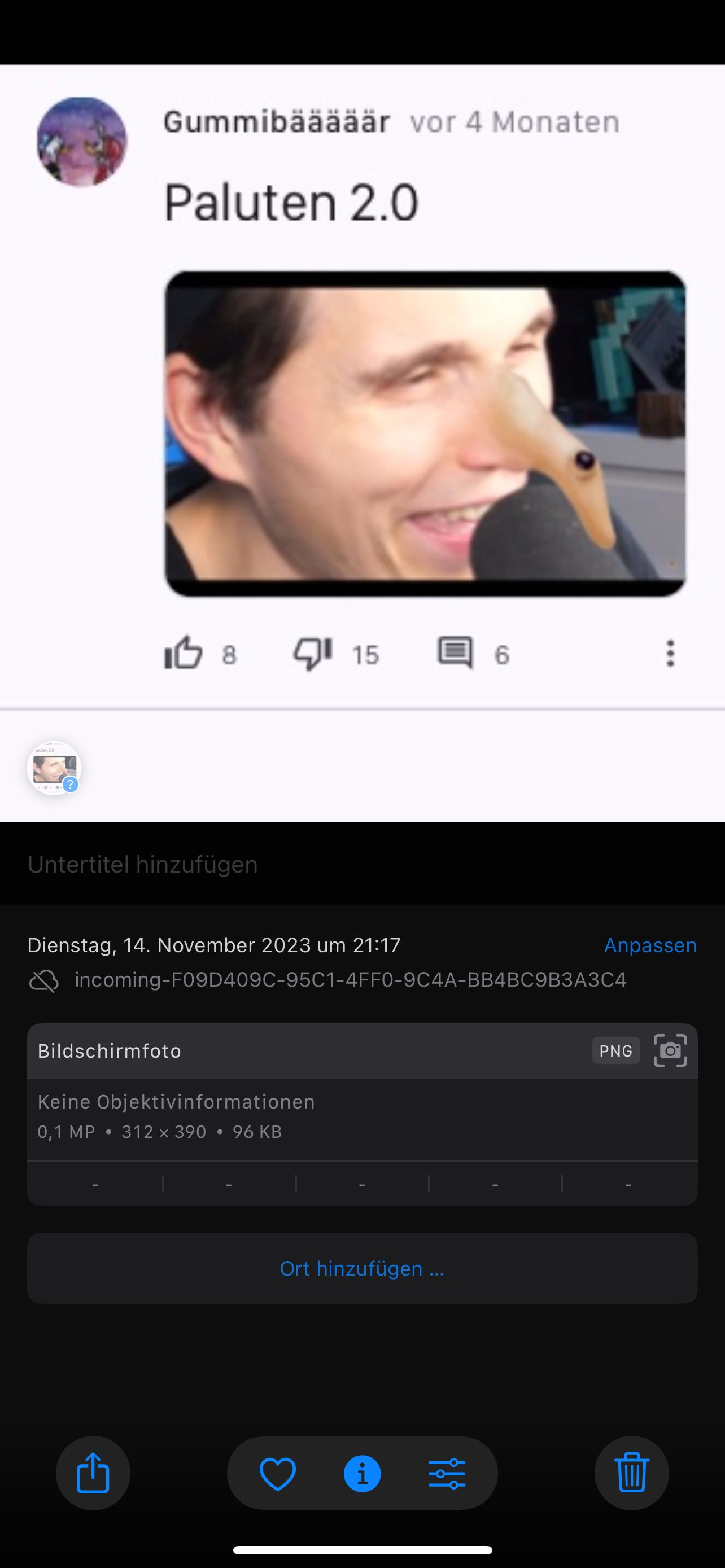Delete this photo with trash icon
The height and width of the screenshot is (1568, 725).
point(631,1473)
